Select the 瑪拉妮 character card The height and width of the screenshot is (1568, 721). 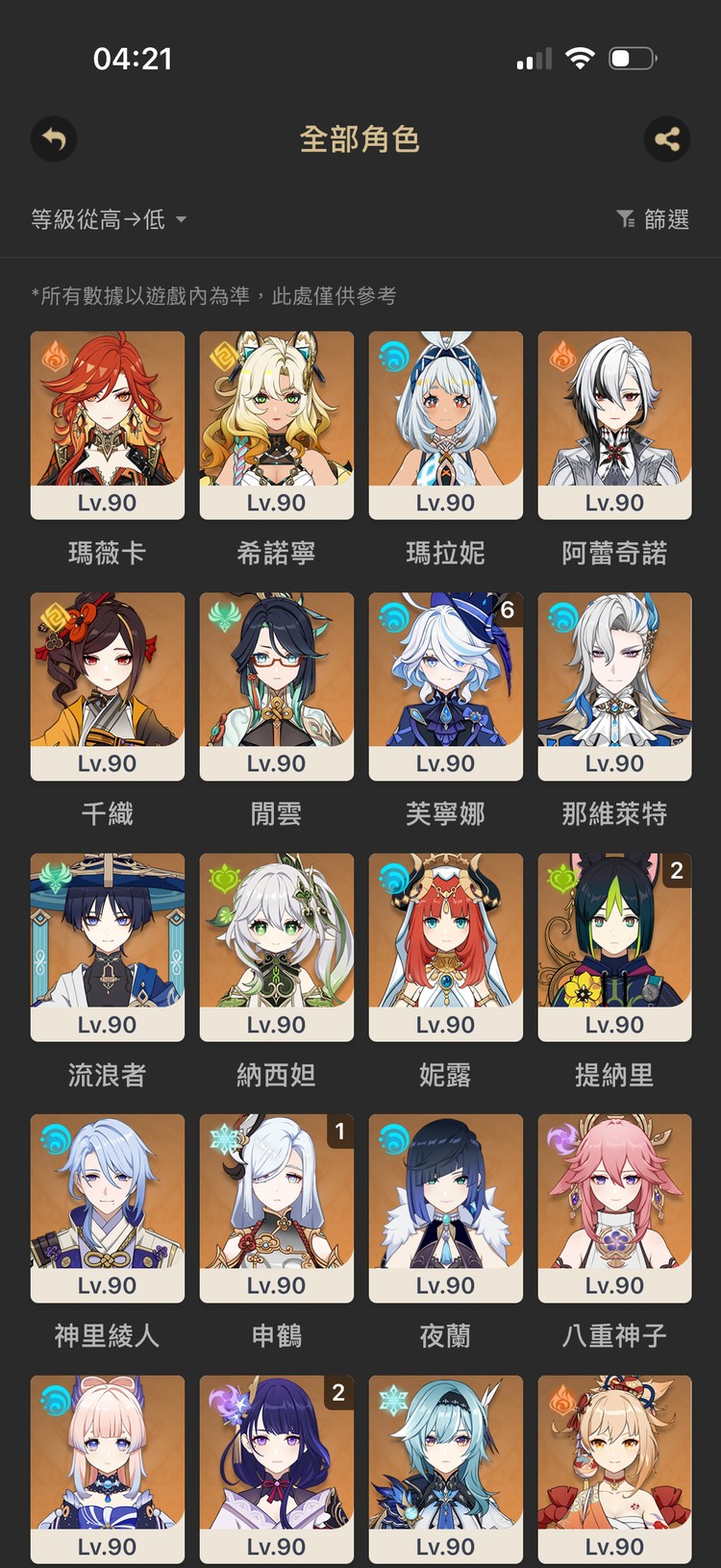(x=446, y=425)
